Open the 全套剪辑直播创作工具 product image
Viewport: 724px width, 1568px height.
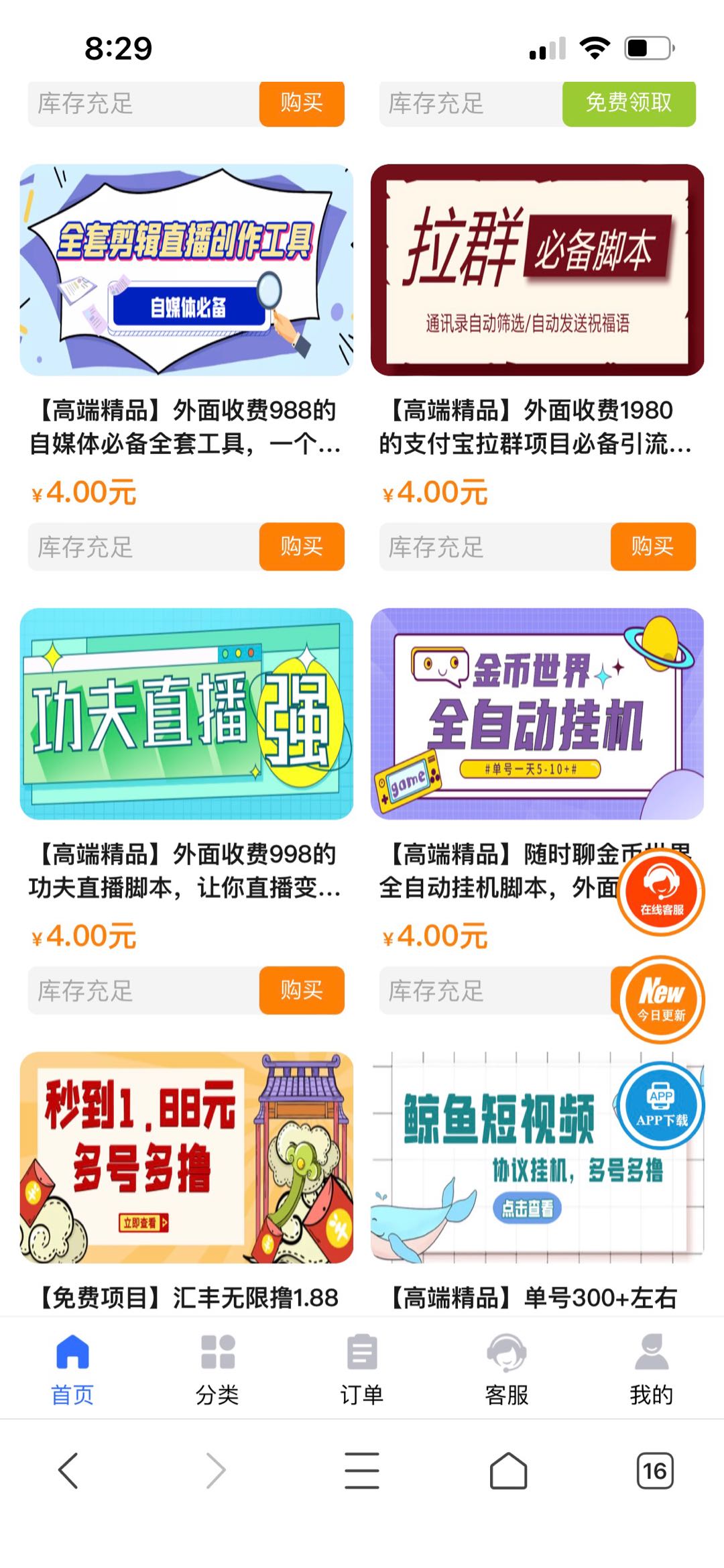(186, 270)
